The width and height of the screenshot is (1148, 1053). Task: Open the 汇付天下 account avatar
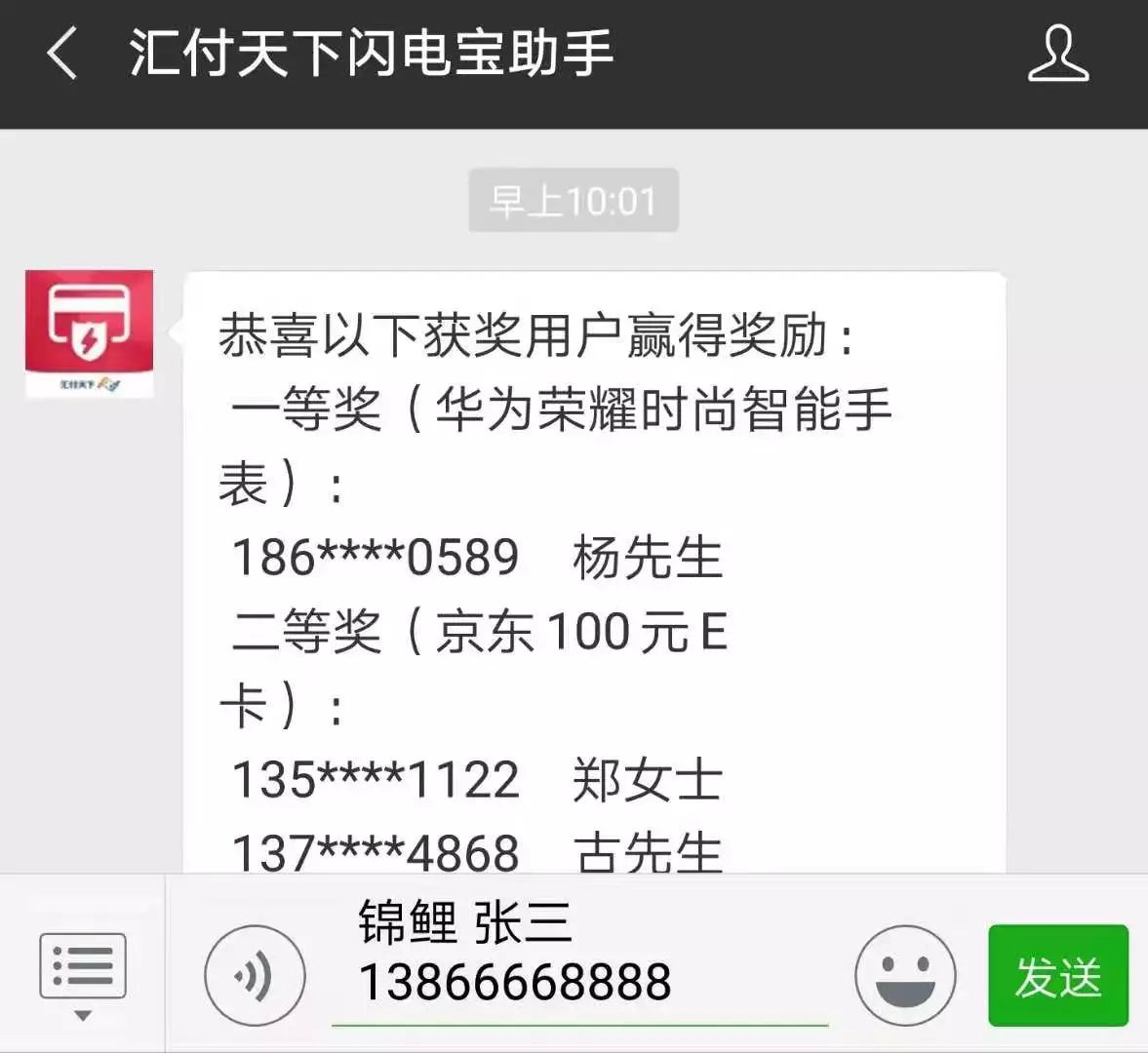(90, 334)
